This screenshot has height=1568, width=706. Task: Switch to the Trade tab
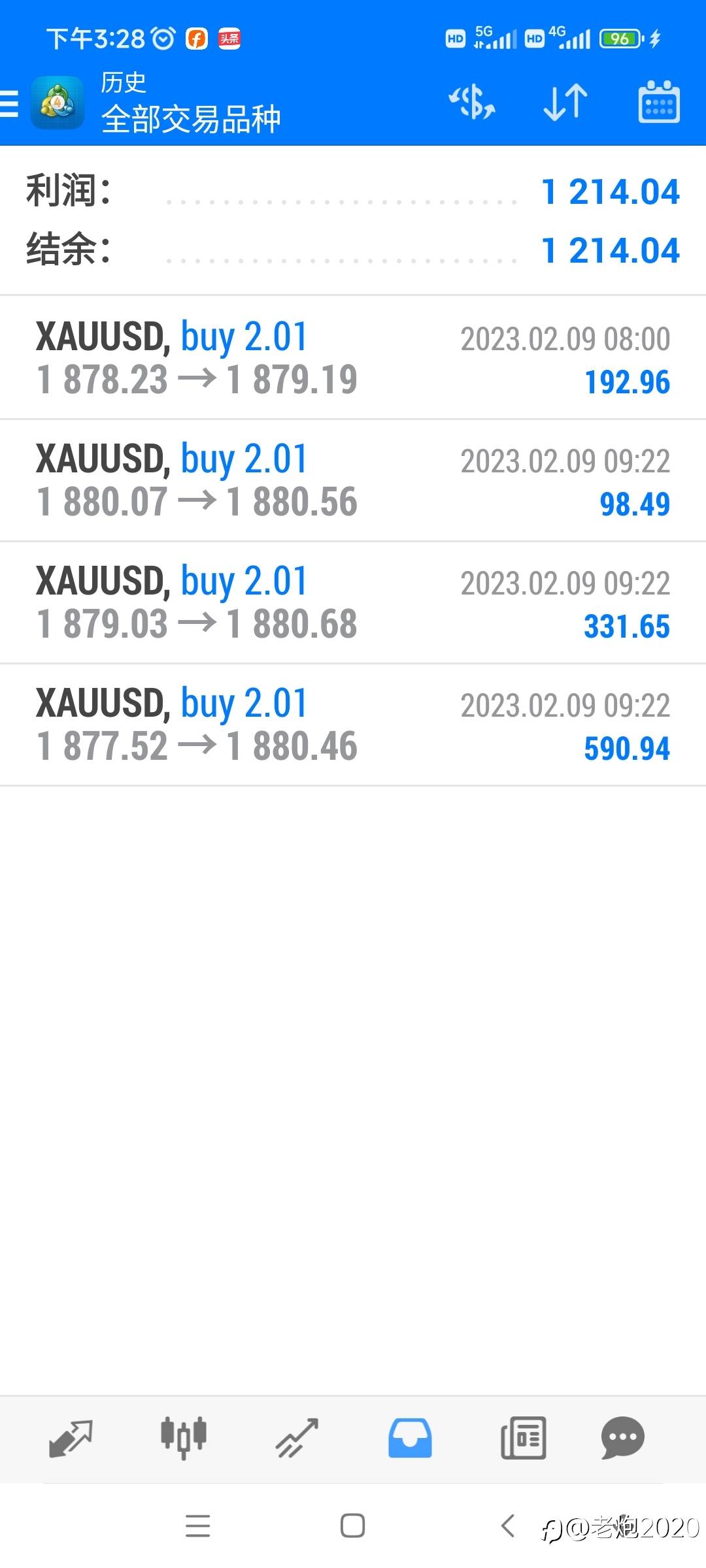click(x=297, y=1438)
